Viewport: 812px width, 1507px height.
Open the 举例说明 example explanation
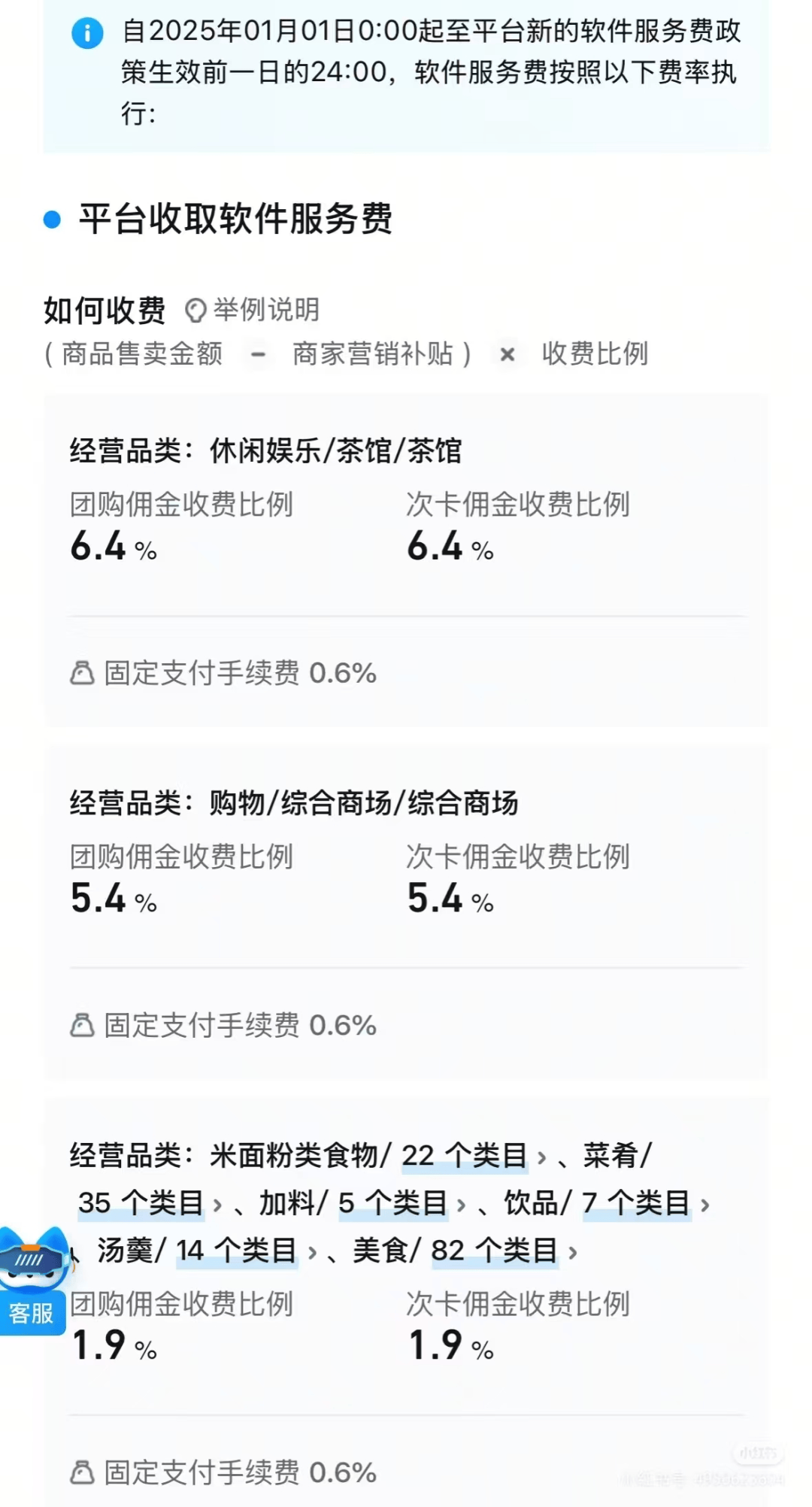(x=253, y=310)
